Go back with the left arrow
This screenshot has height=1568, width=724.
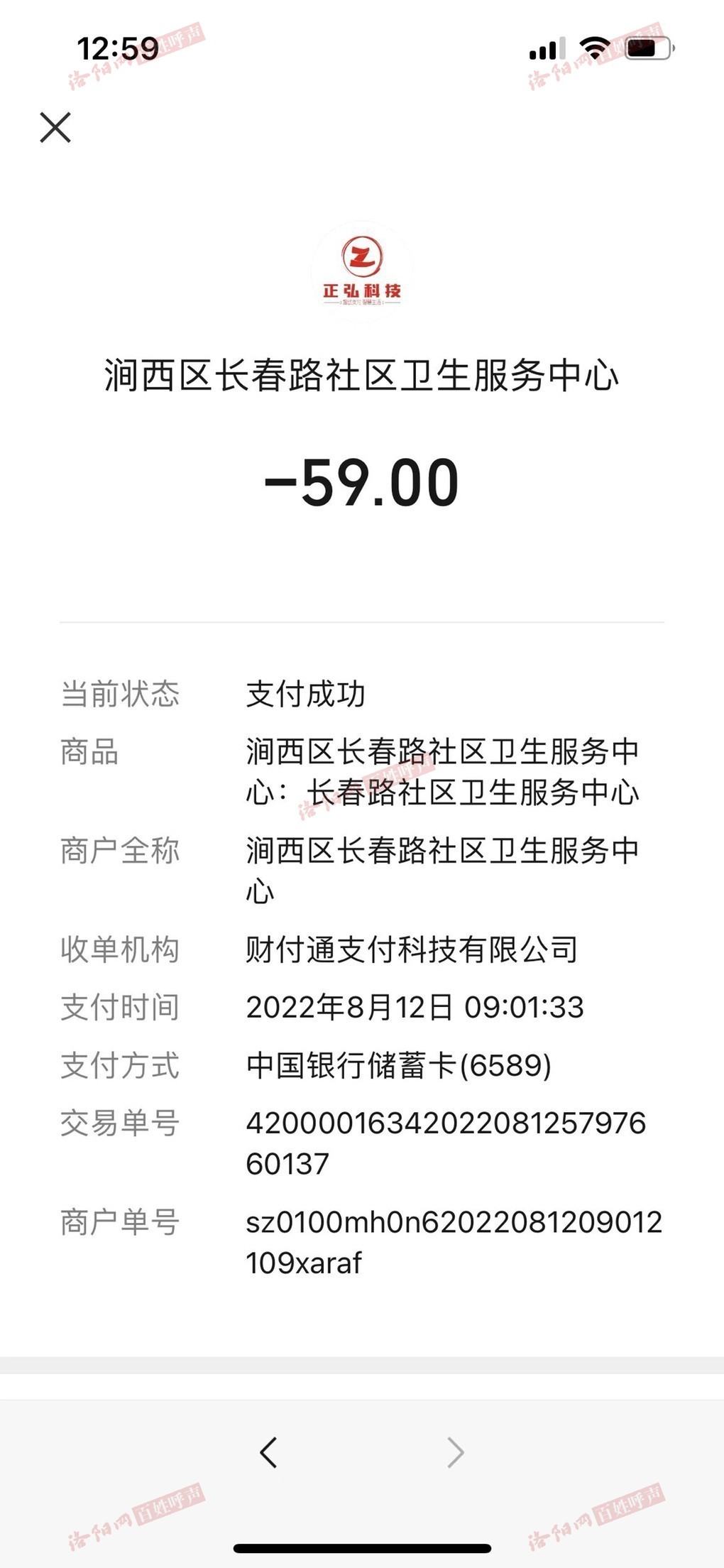tap(268, 1452)
